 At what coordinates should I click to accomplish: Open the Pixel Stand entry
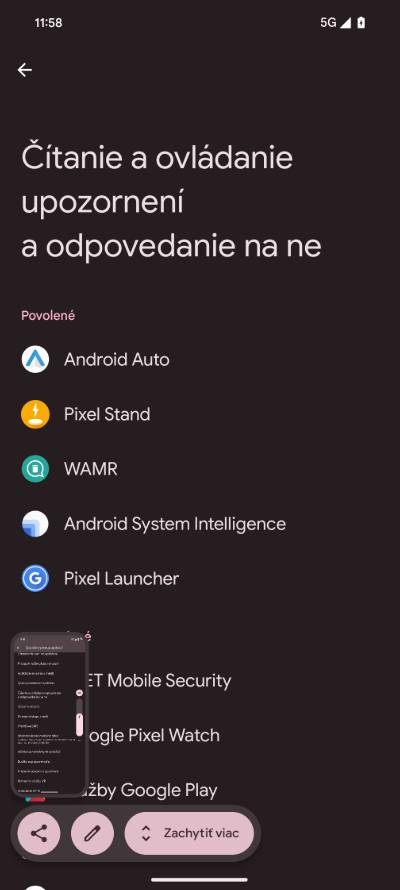click(x=200, y=414)
